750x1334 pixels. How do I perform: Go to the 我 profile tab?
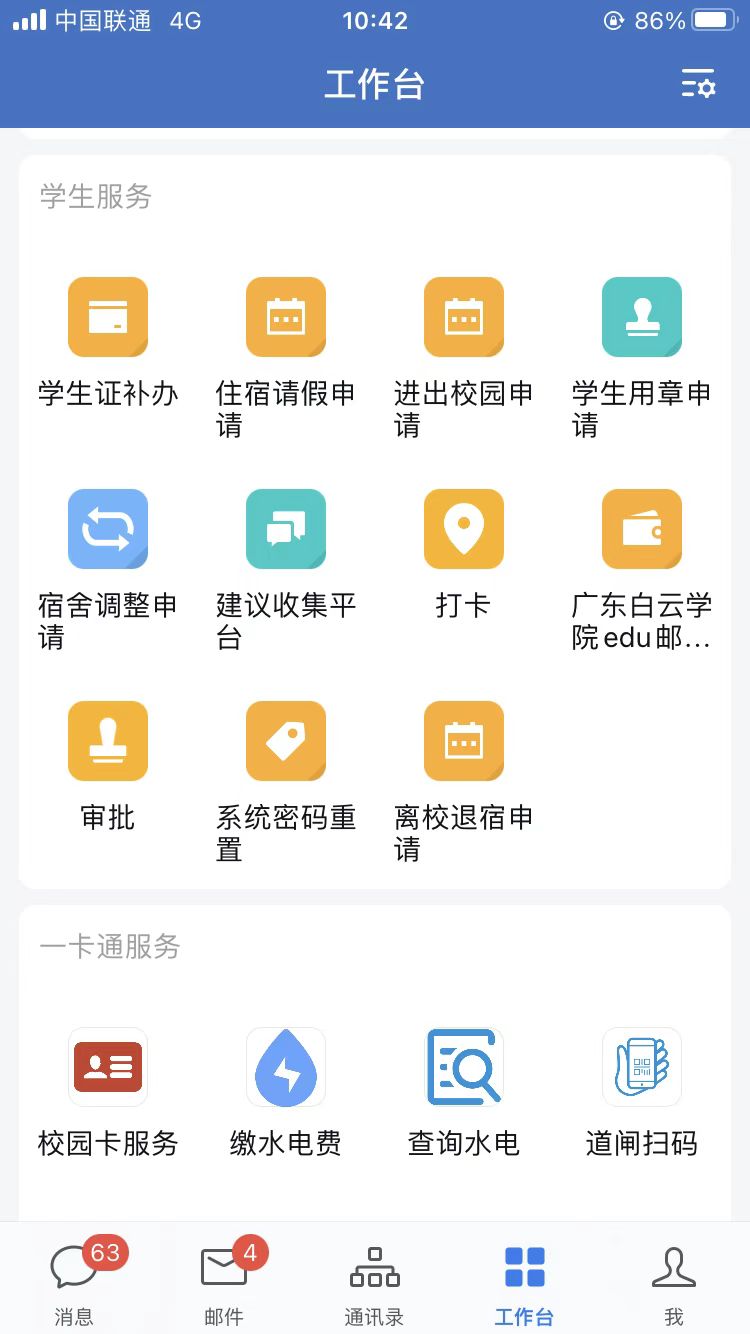674,1280
